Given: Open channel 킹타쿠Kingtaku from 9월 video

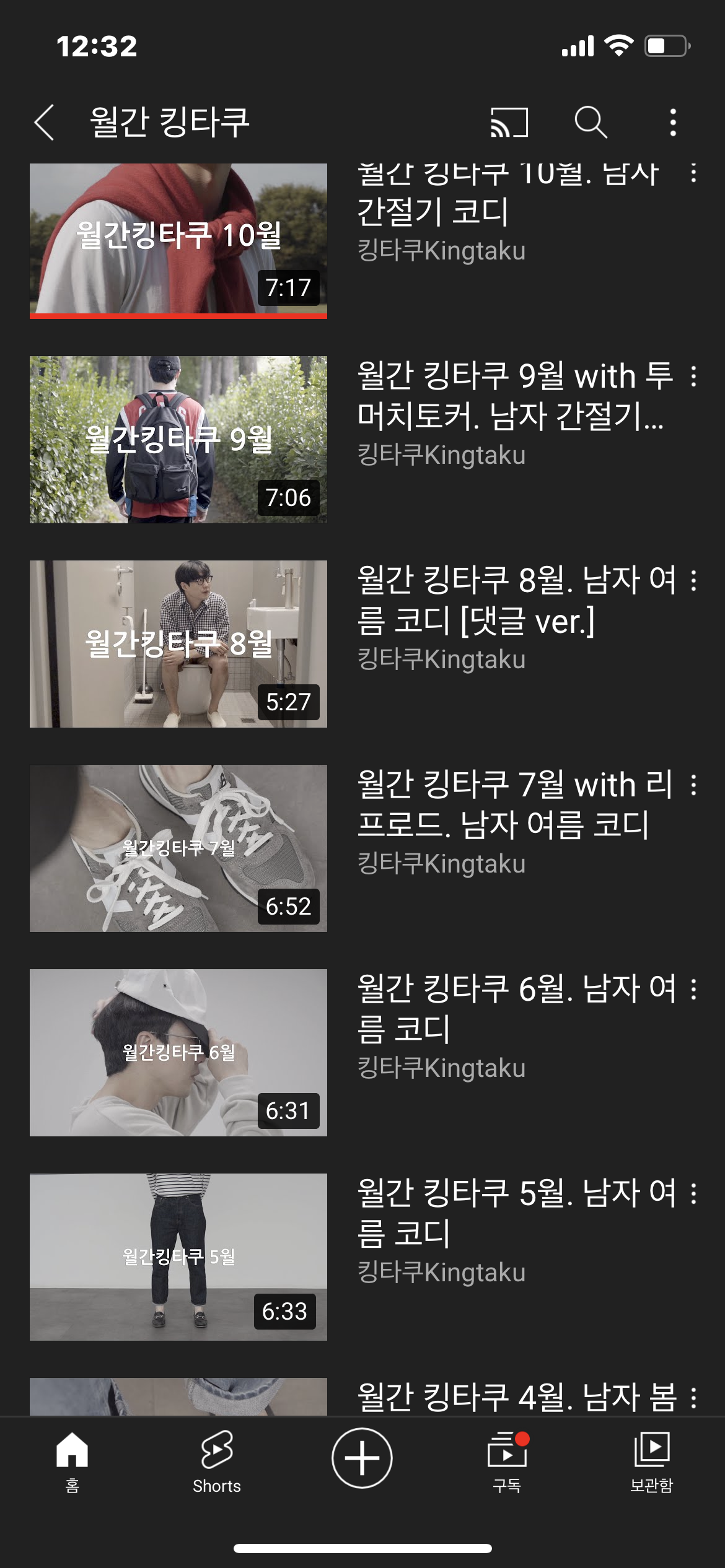Looking at the screenshot, I should pos(441,455).
